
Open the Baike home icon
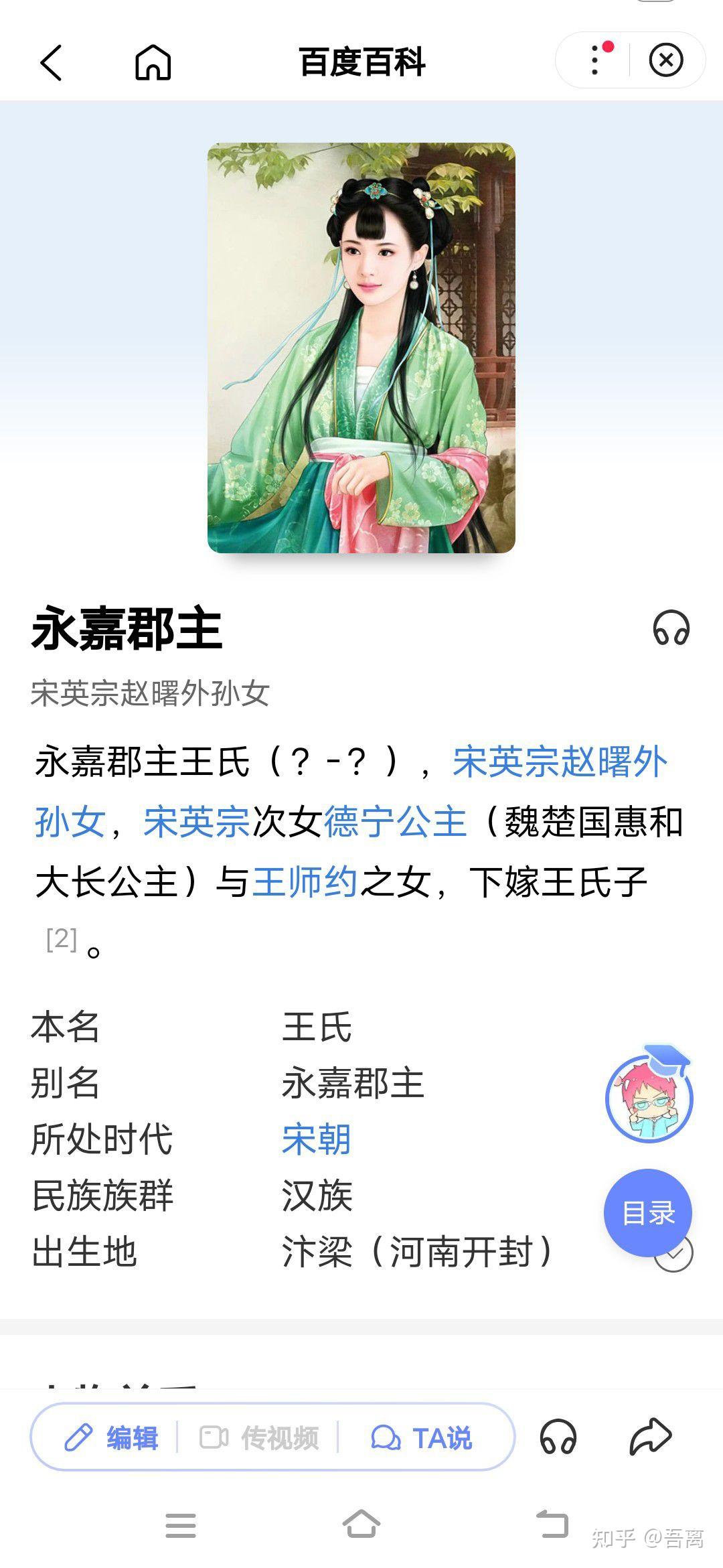pyautogui.click(x=153, y=63)
